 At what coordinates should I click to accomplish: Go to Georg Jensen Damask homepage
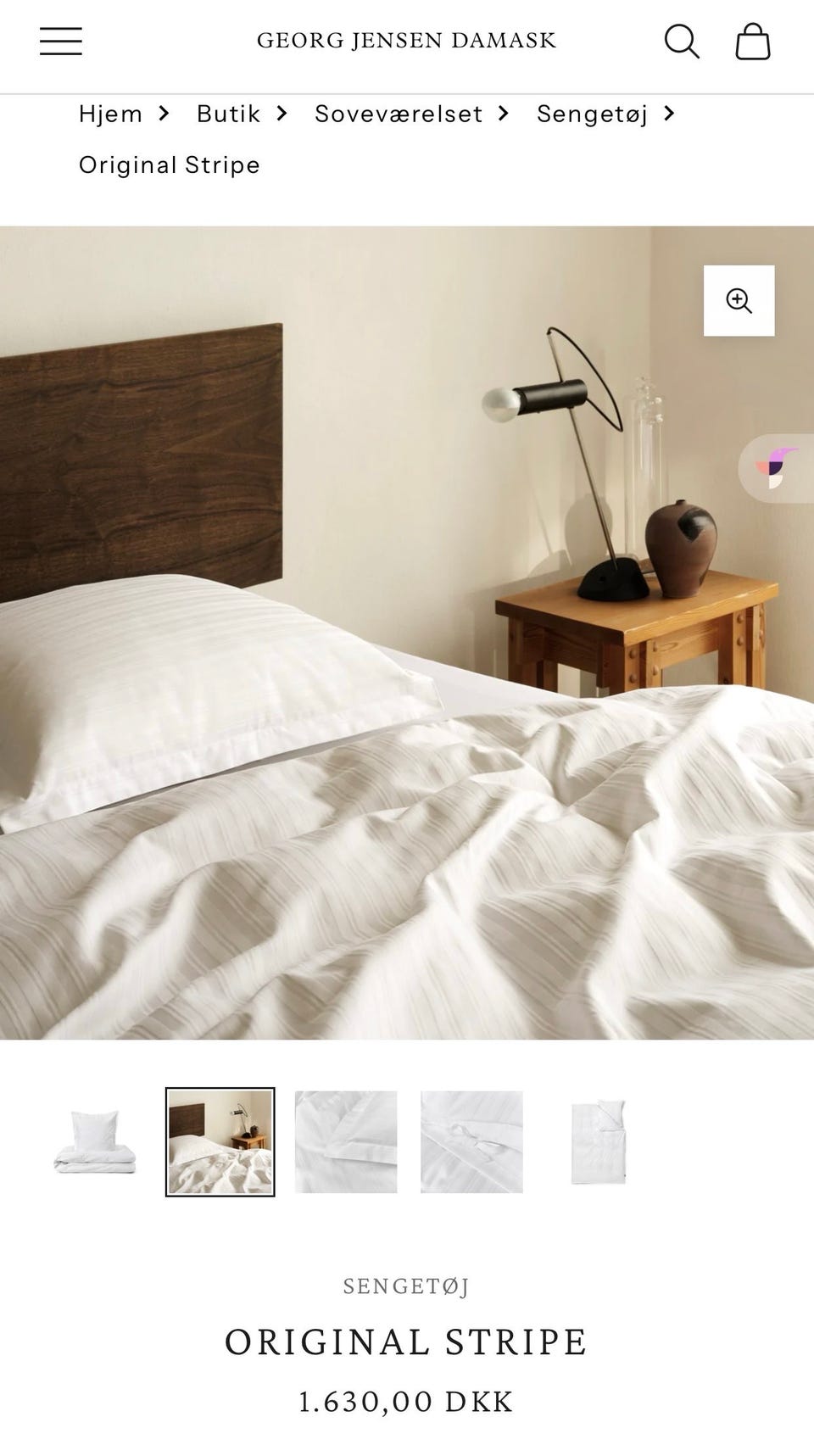(406, 40)
